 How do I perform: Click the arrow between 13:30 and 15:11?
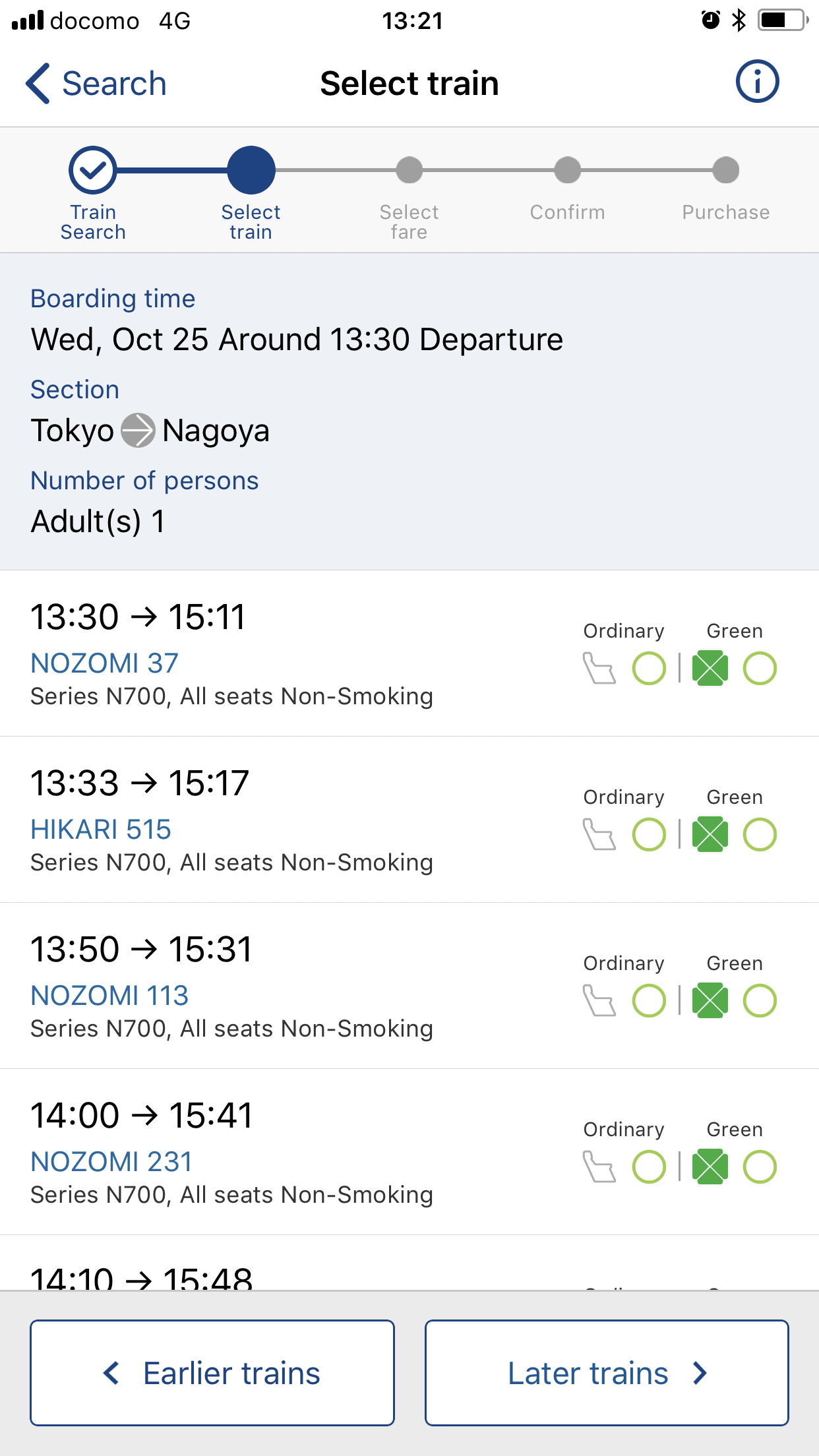[146, 615]
